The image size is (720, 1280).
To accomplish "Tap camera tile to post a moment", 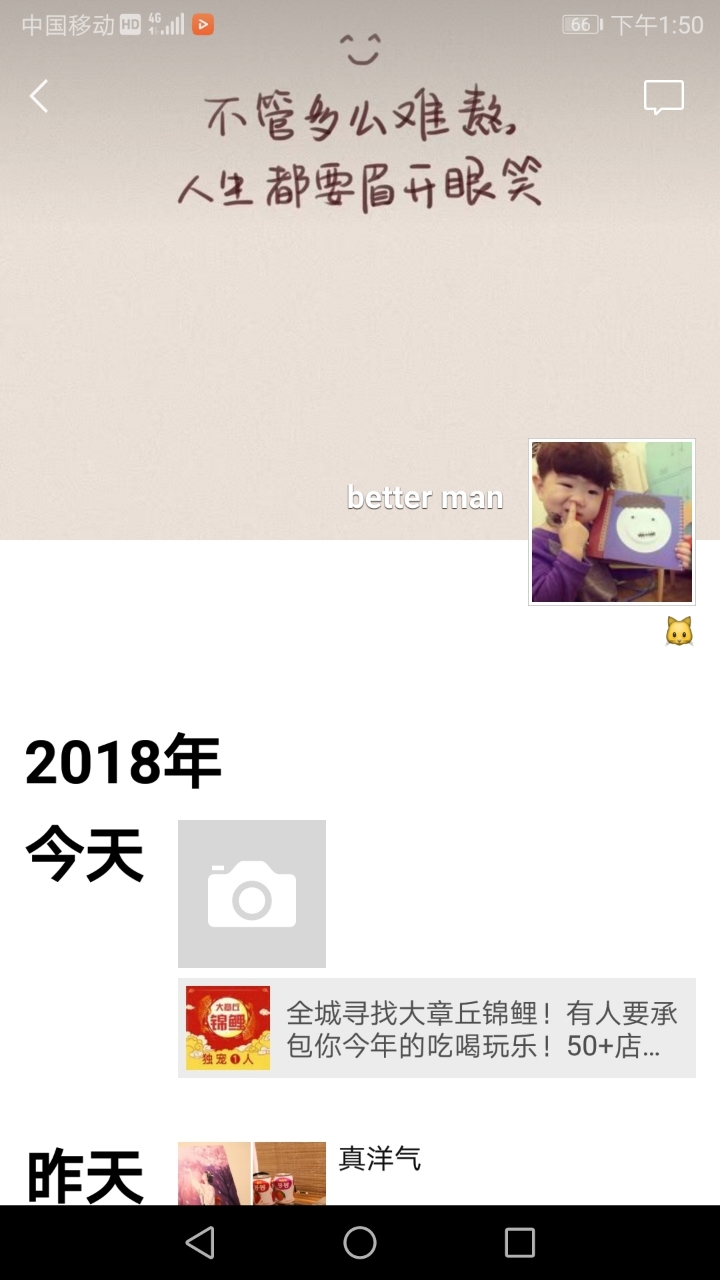I will tap(252, 894).
